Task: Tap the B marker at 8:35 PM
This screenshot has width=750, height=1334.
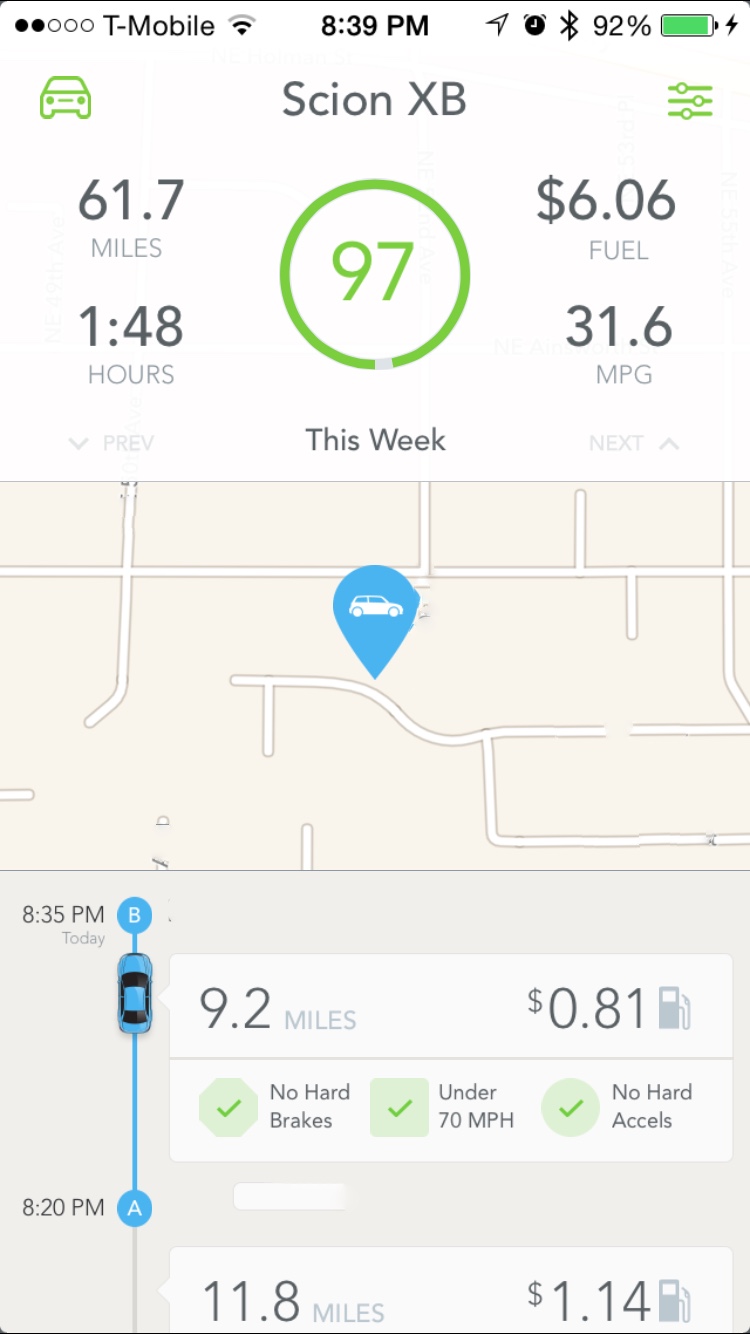Action: click(134, 914)
